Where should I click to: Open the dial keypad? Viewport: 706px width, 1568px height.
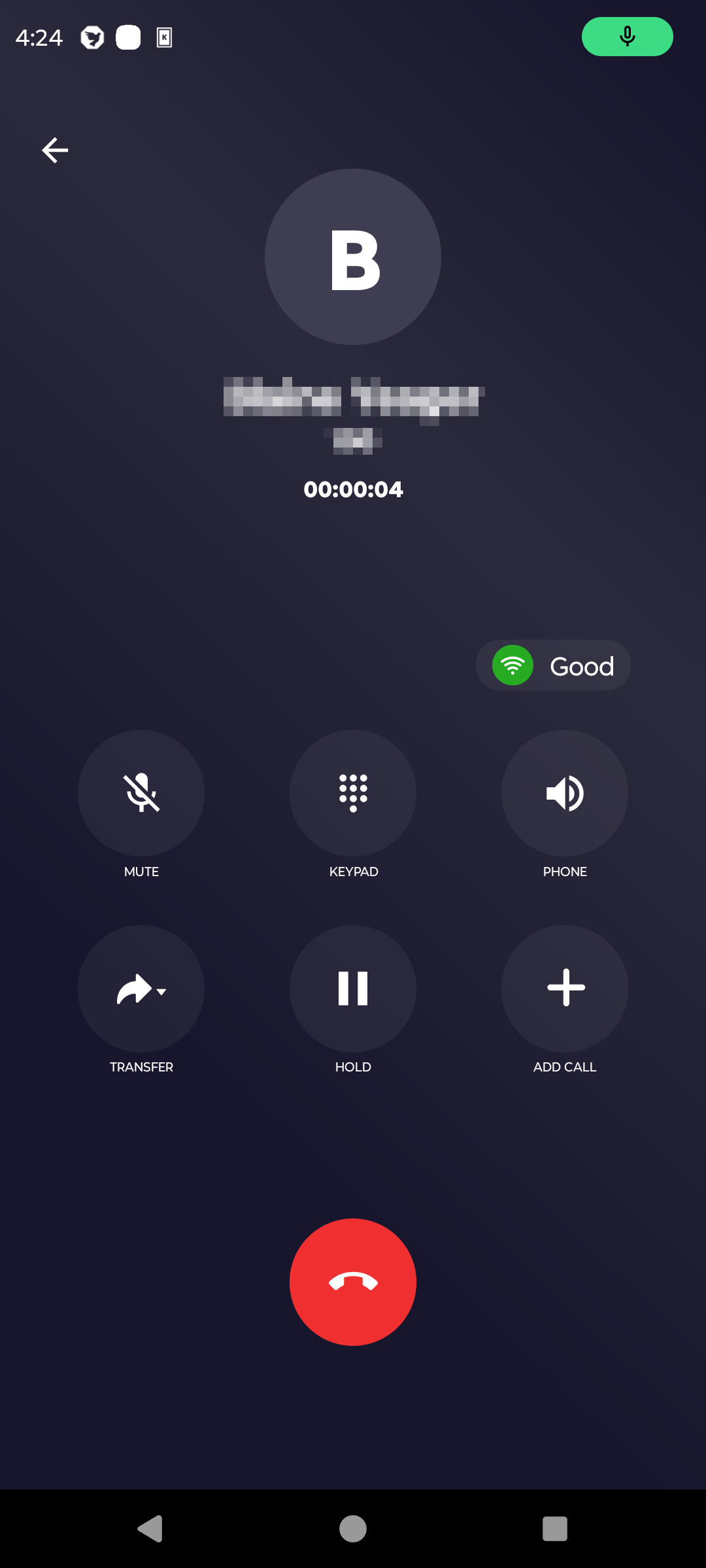point(353,792)
